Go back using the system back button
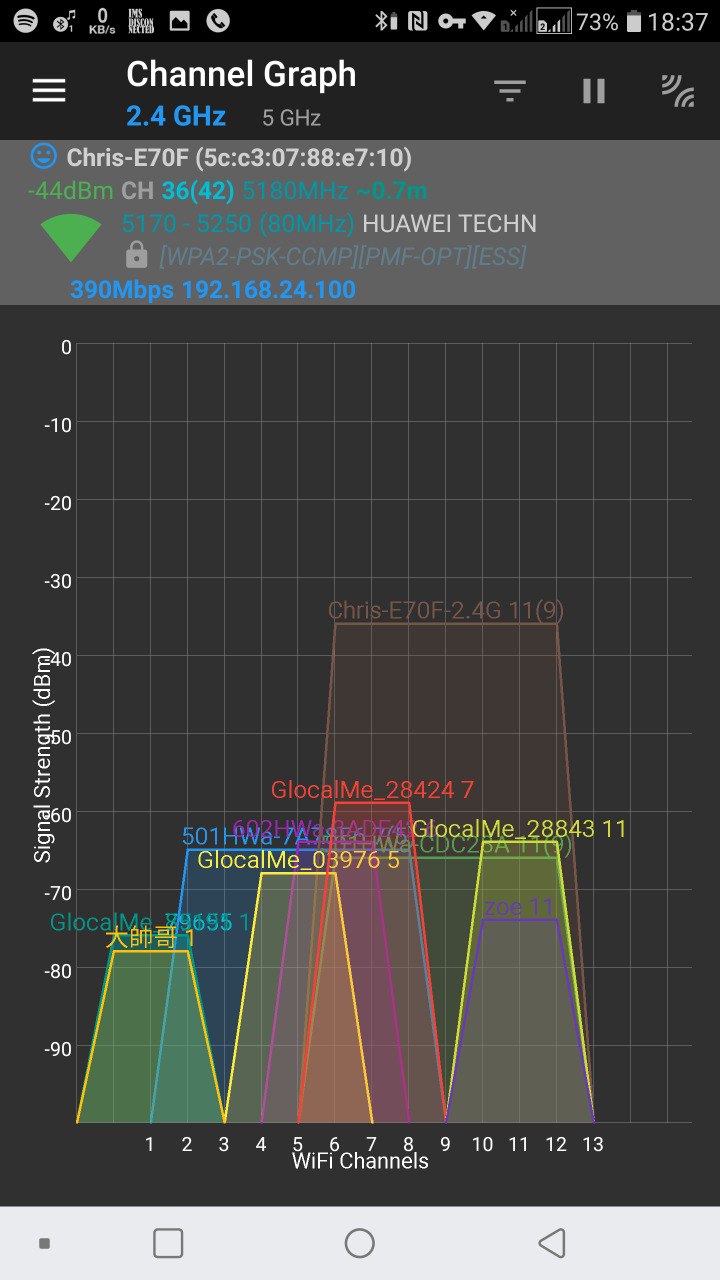Image resolution: width=720 pixels, height=1280 pixels. [551, 1242]
